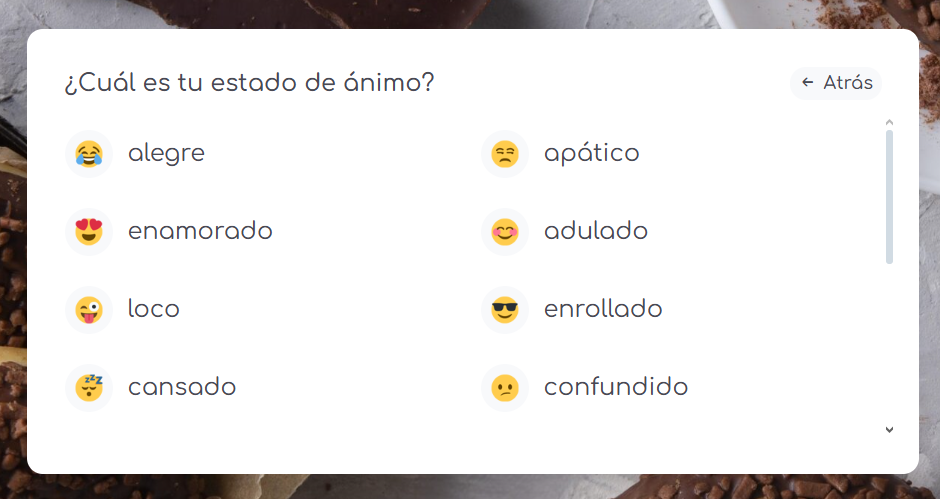Tap the scrollbar up arrow
Screen dimensions: 940x499
tap(889, 122)
